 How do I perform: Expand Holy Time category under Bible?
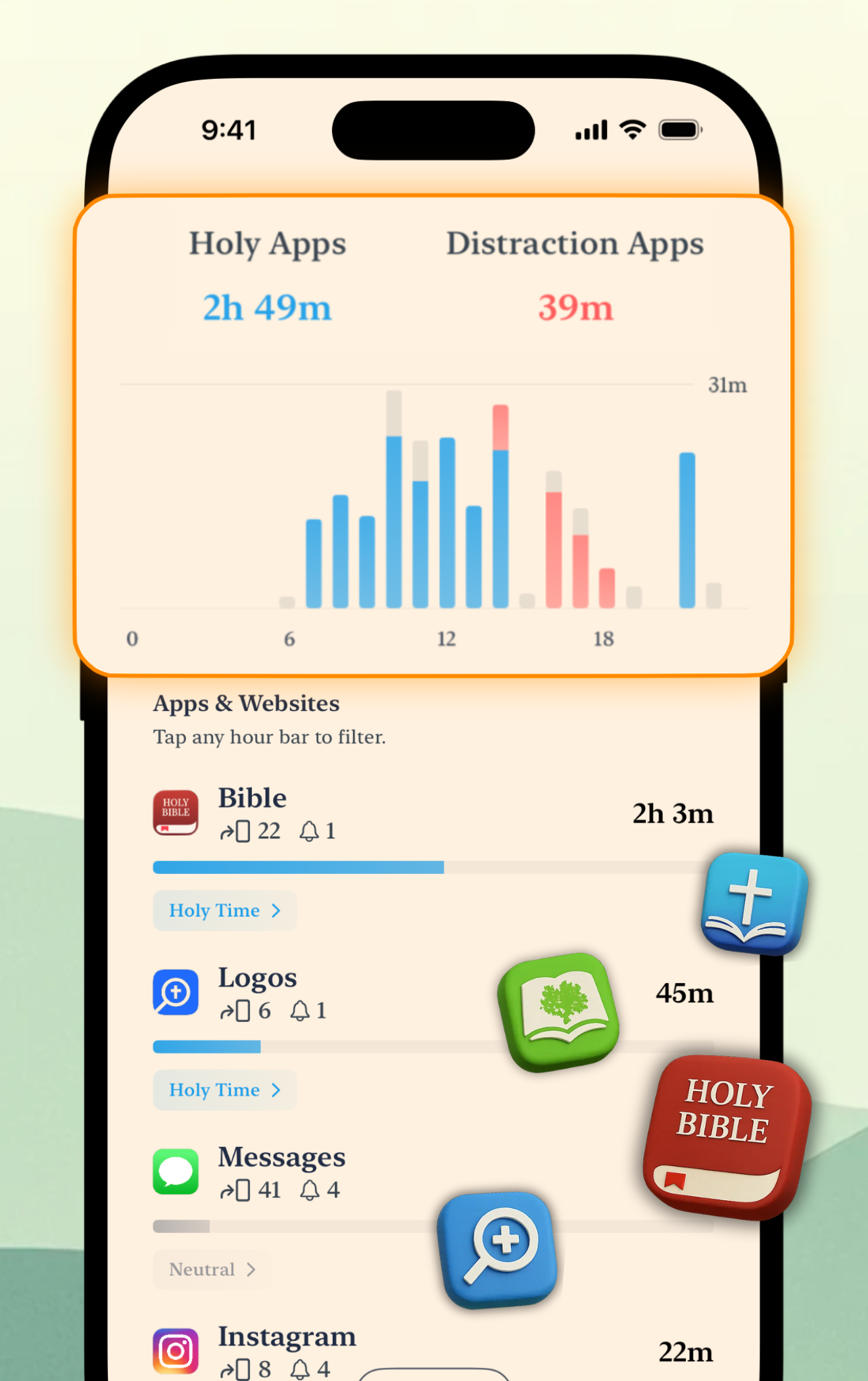(x=224, y=910)
